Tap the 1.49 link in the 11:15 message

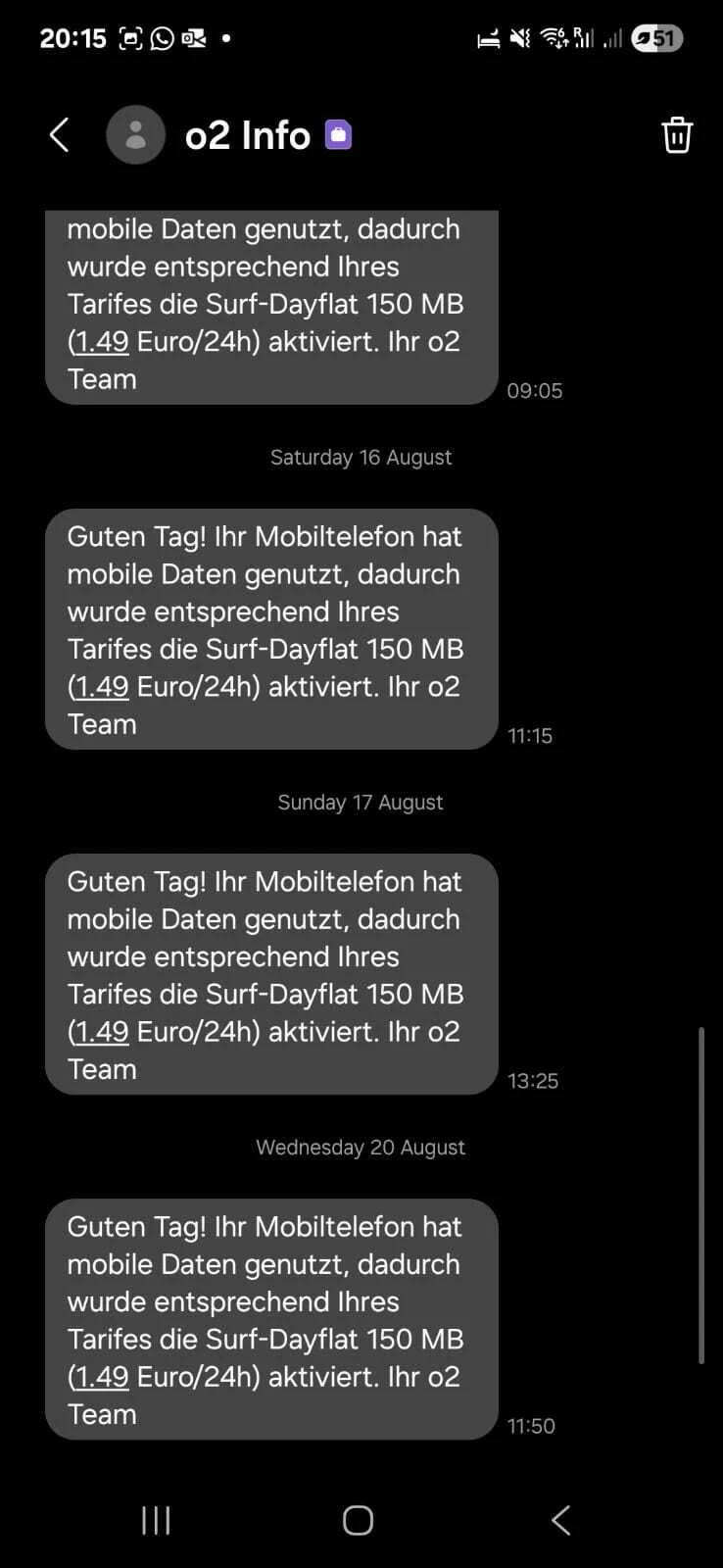tap(102, 687)
